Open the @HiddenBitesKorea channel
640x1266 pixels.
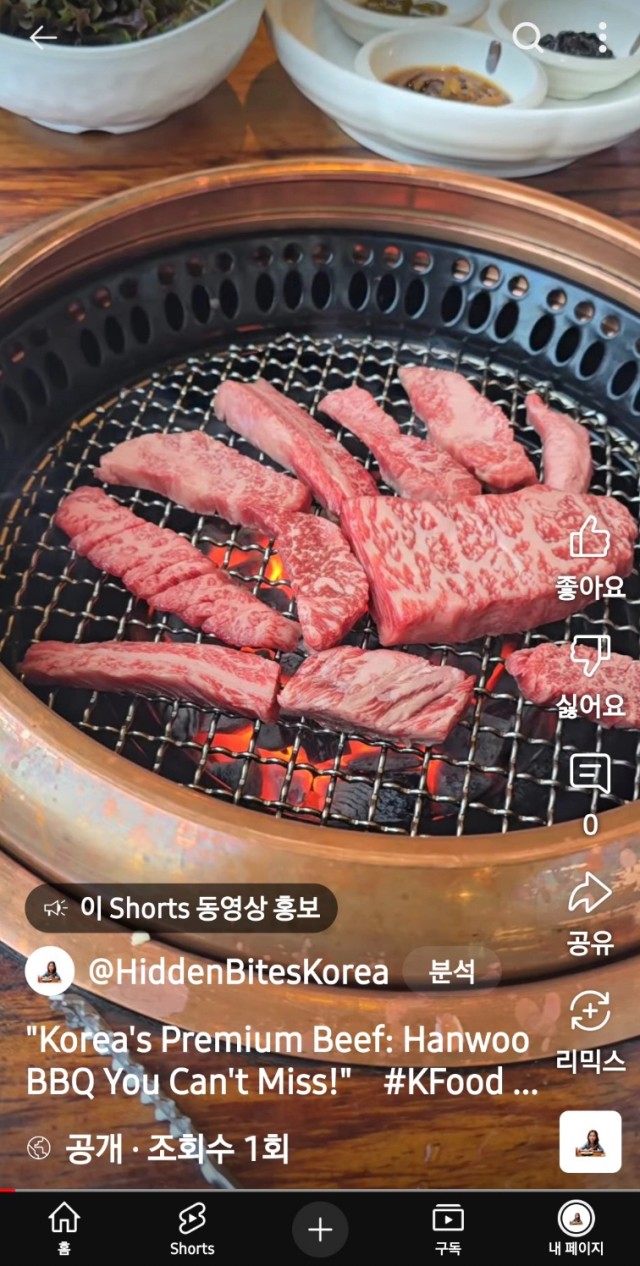[238, 971]
